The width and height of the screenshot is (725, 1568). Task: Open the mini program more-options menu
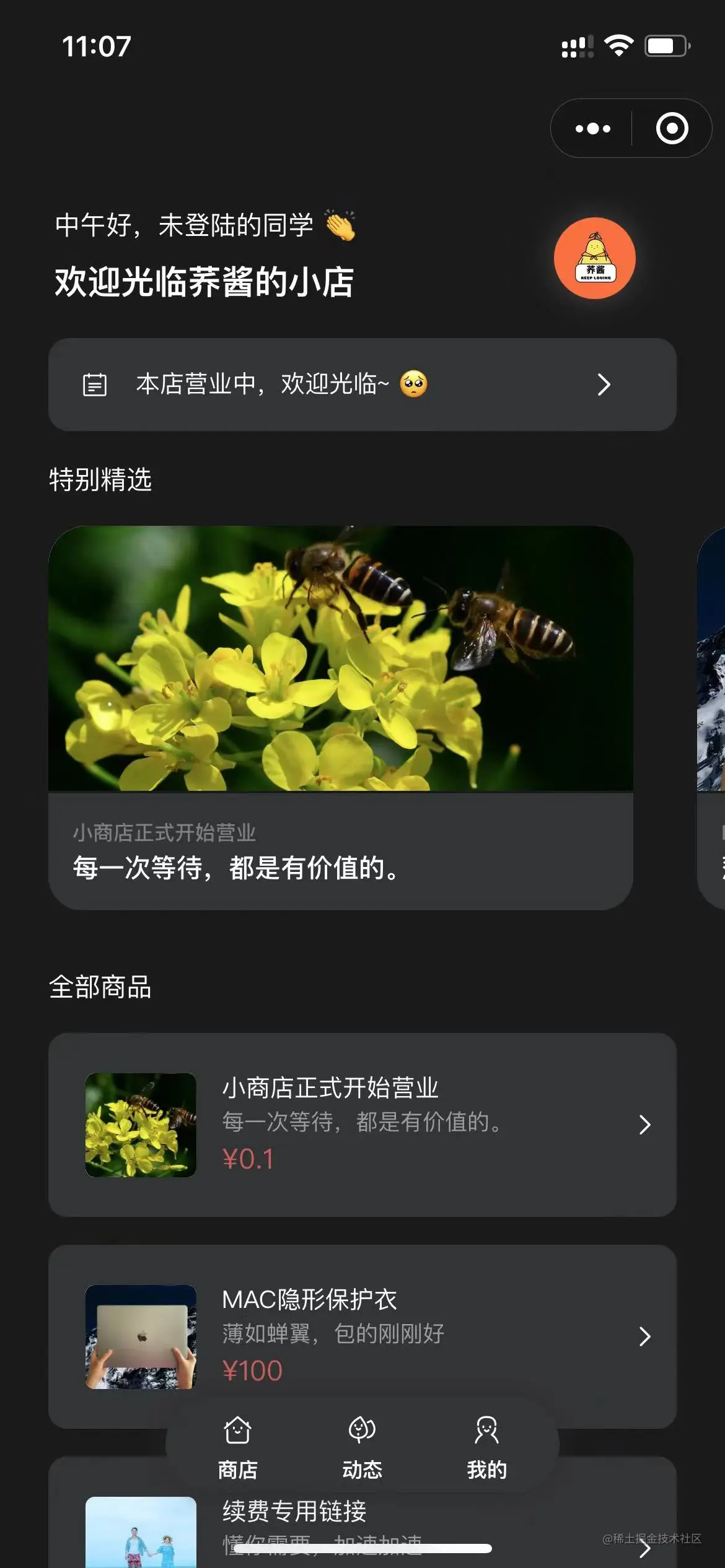[x=592, y=129]
